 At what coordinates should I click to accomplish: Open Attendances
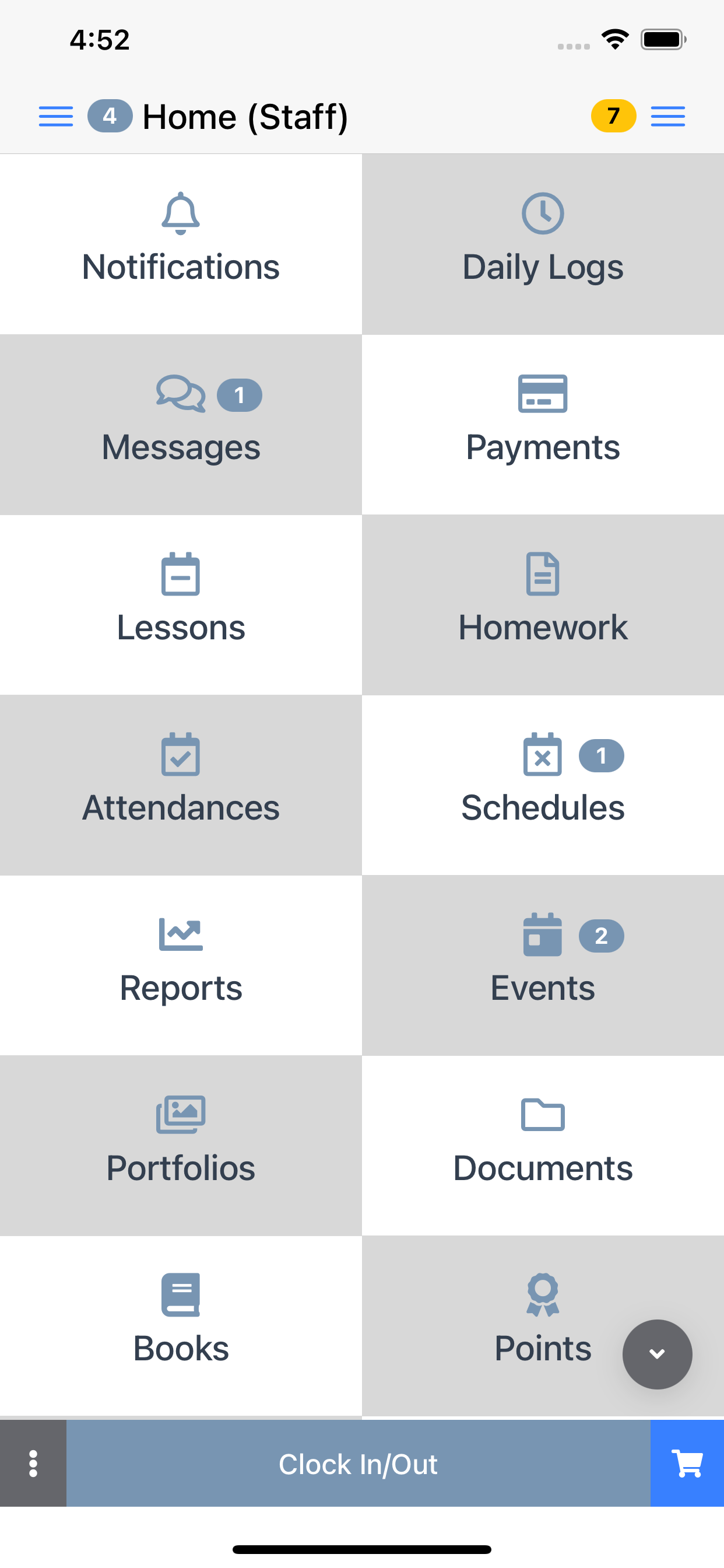(x=181, y=785)
